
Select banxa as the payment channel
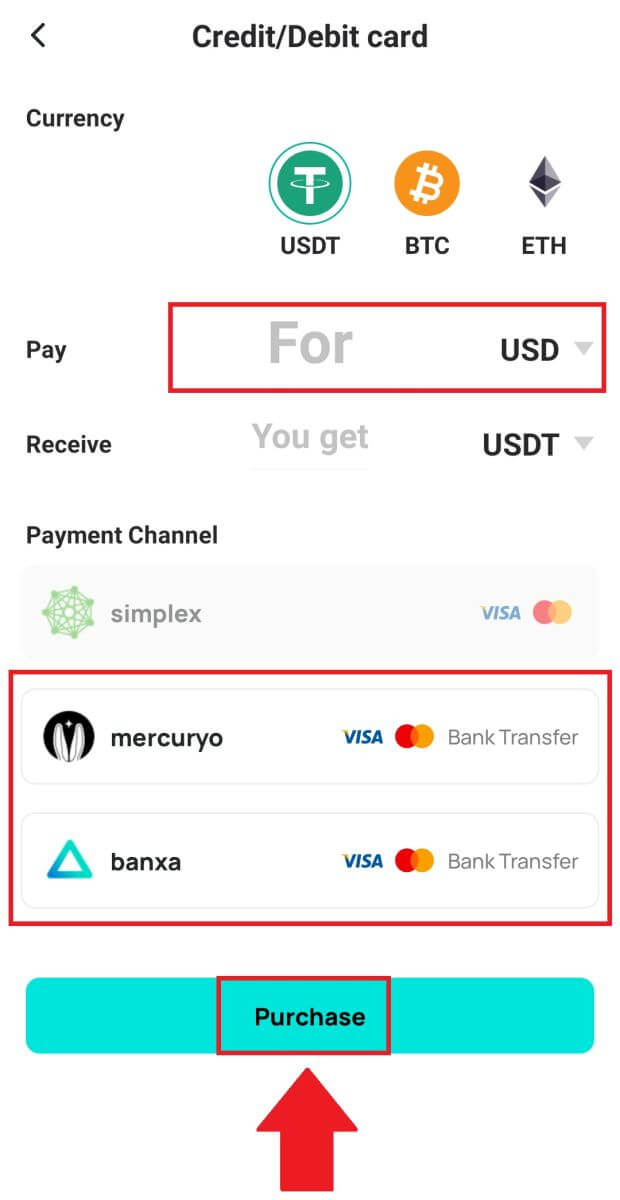[310, 860]
